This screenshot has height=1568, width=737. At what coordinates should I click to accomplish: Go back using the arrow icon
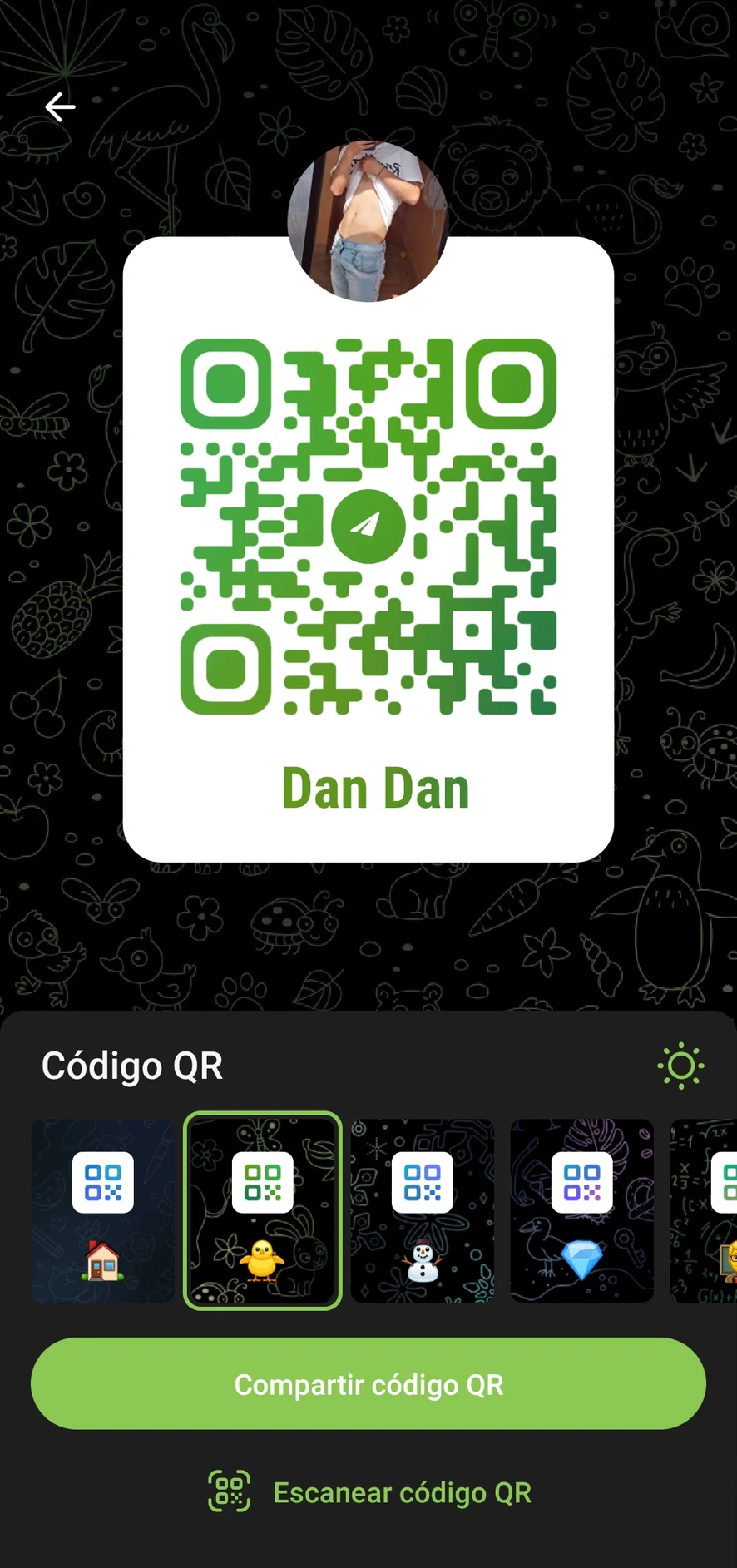(60, 106)
